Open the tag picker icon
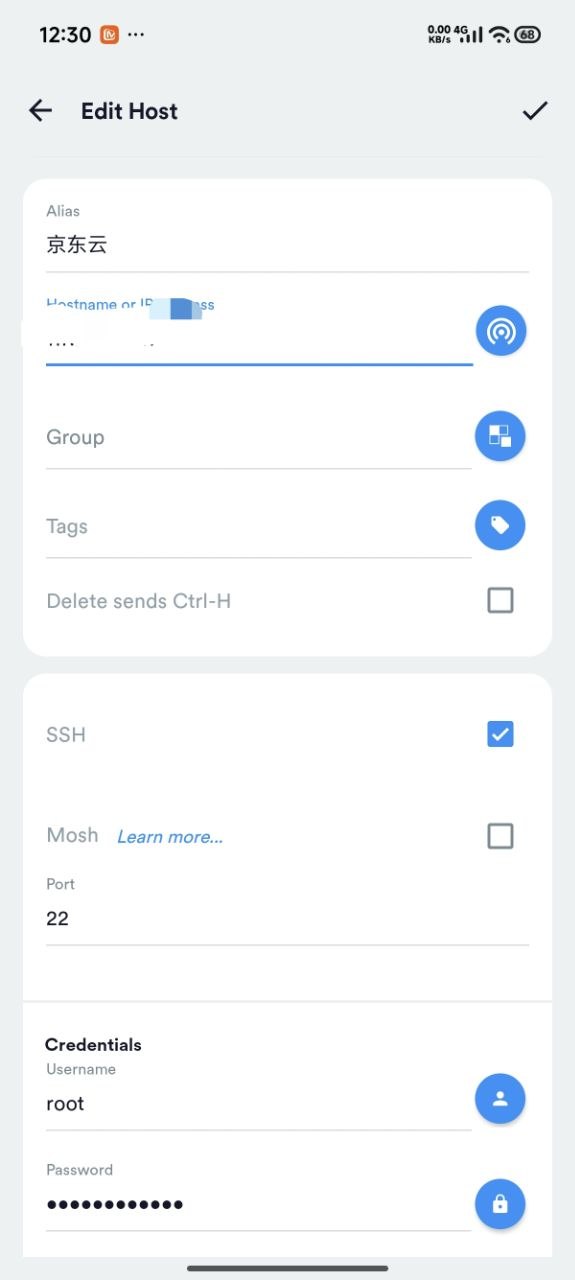Viewport: 575px width, 1280px height. point(500,525)
